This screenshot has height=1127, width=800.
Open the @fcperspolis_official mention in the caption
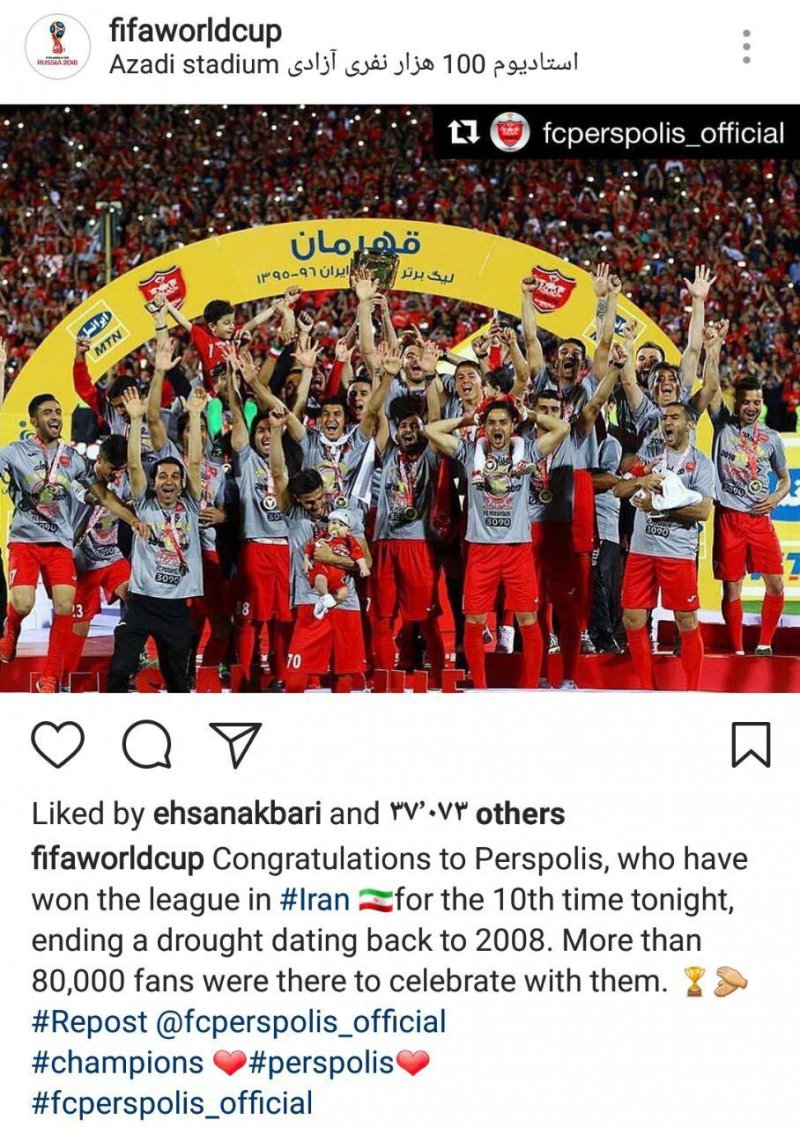coord(300,1022)
